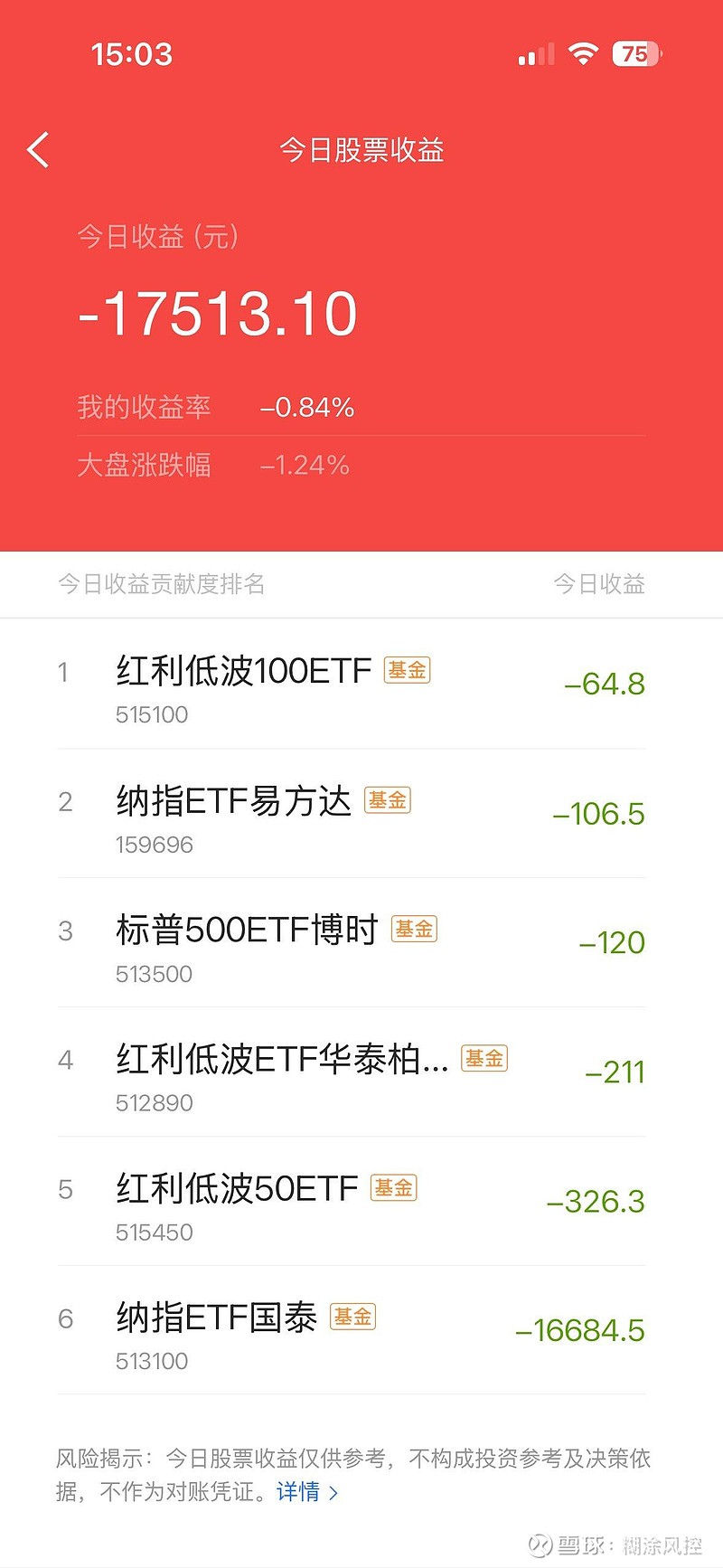Tap the back arrow to leave earnings page
The width and height of the screenshot is (723, 1568).
(38, 149)
